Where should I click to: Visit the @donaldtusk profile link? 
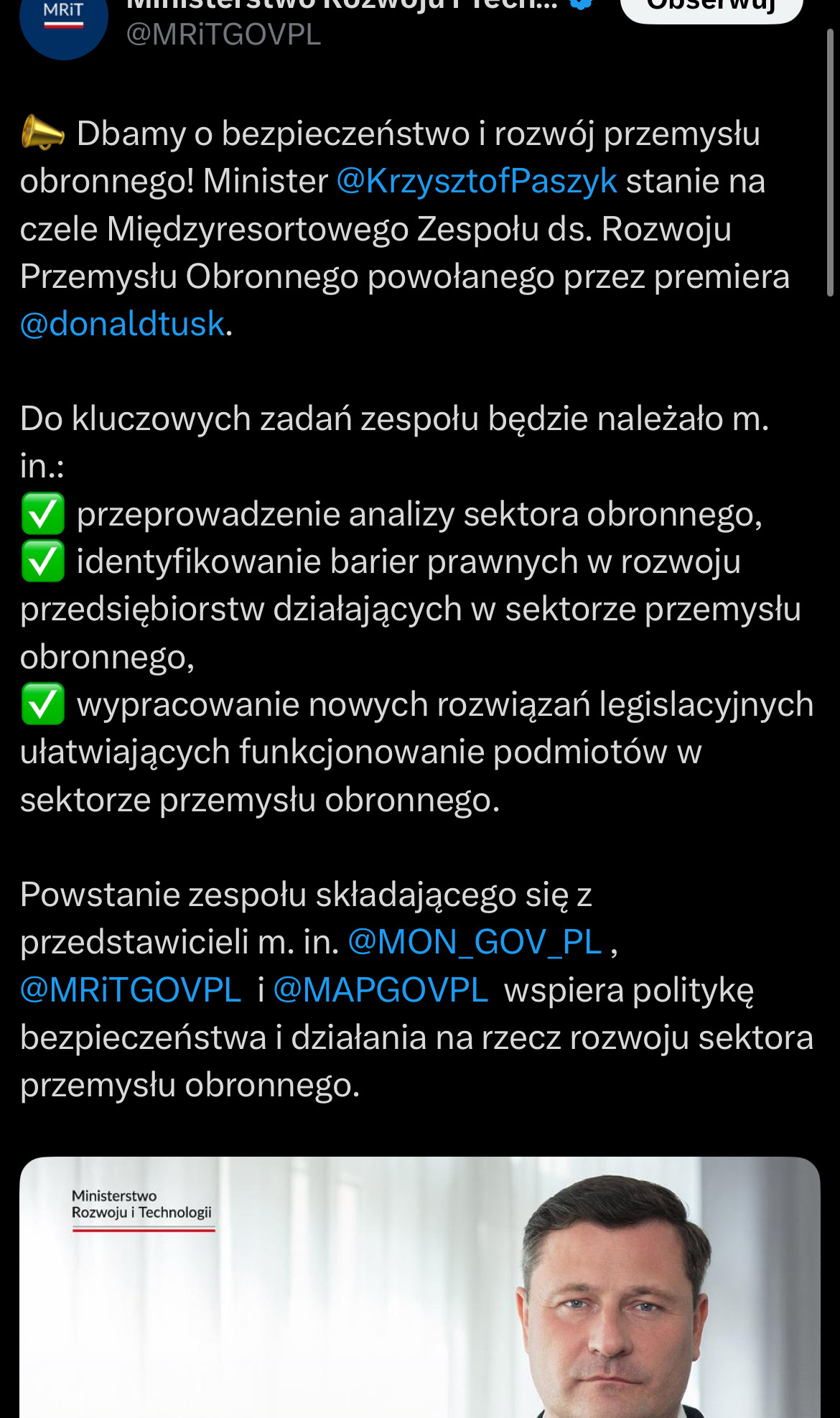point(123,324)
